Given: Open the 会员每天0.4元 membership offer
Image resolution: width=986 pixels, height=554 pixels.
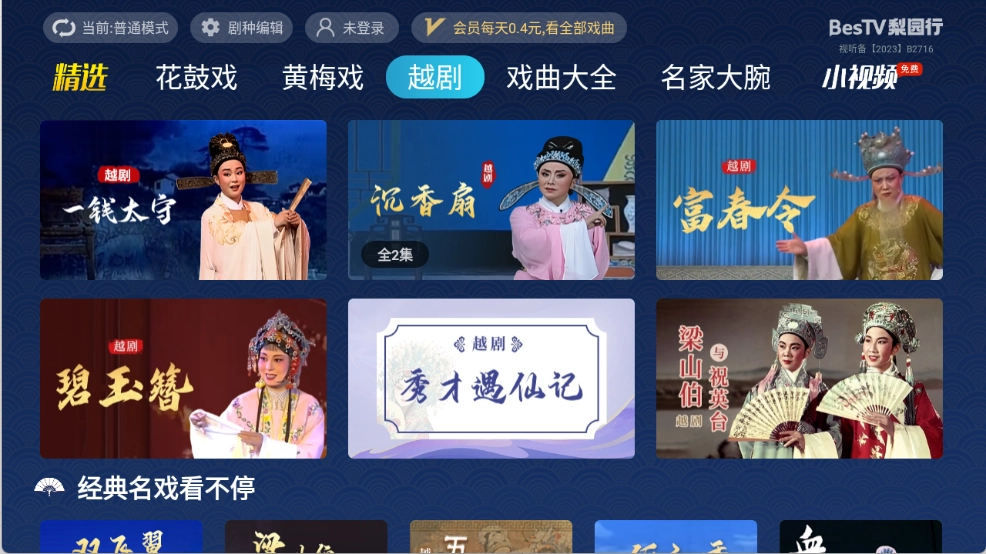Looking at the screenshot, I should point(519,28).
